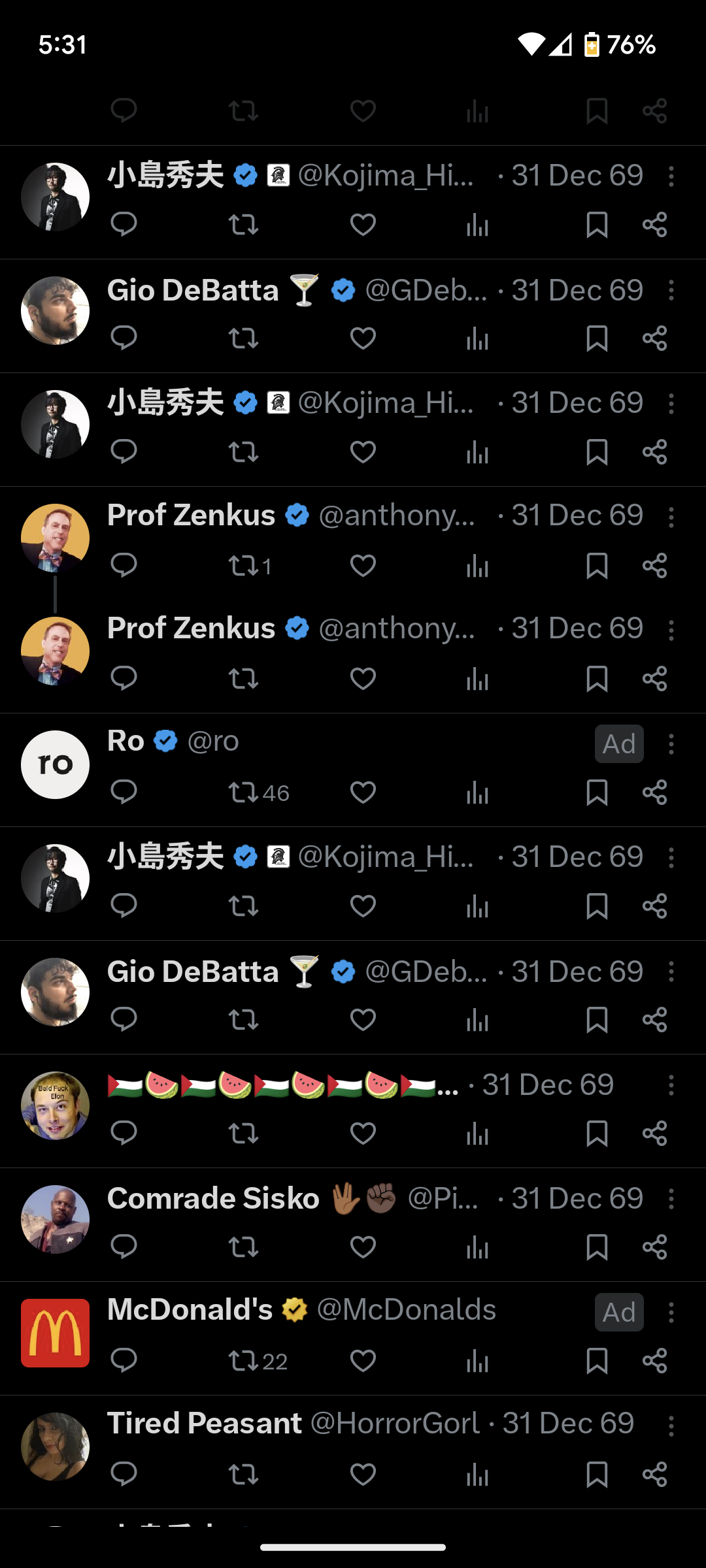Reply to the McDonald's post

[124, 1361]
